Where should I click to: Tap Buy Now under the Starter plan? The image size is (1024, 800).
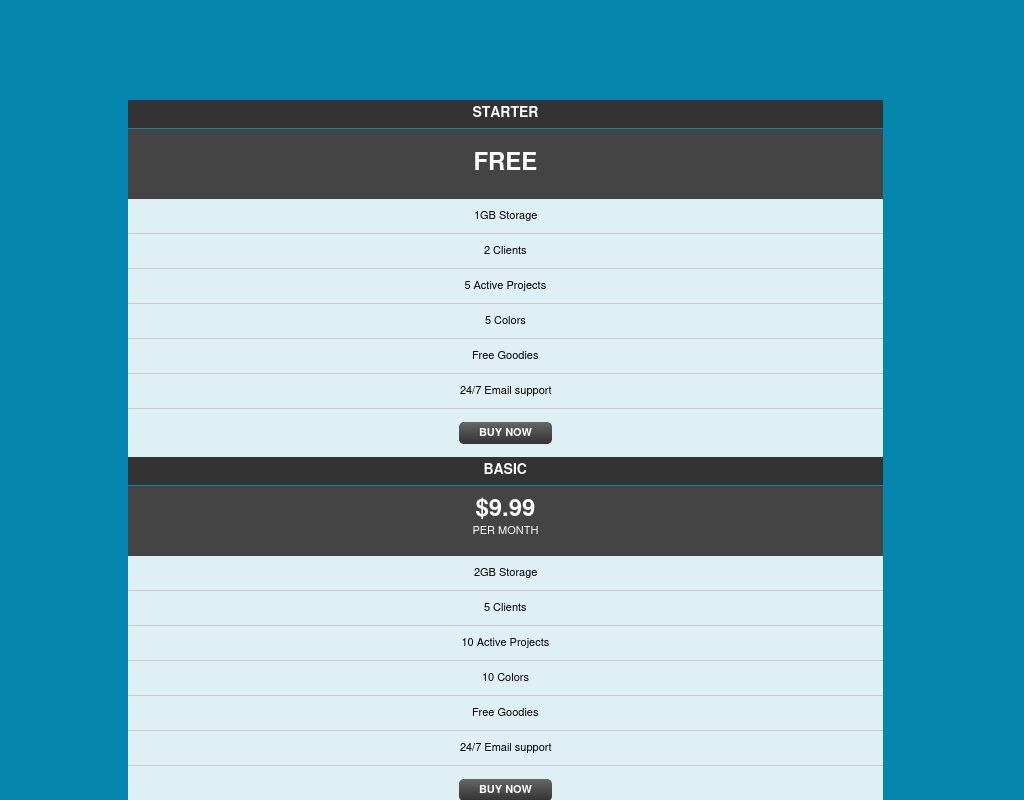click(x=505, y=432)
